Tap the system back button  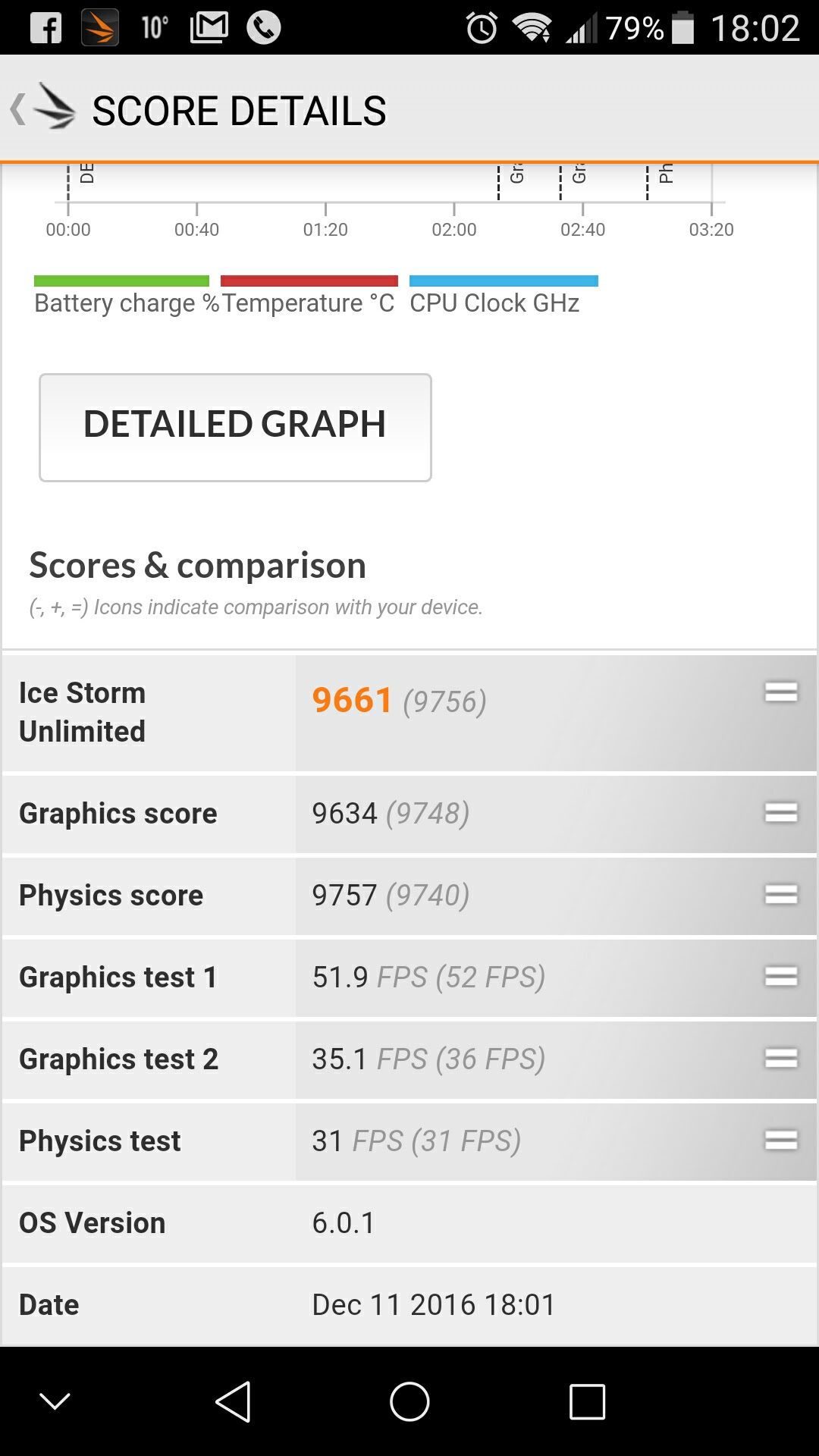point(233,1401)
